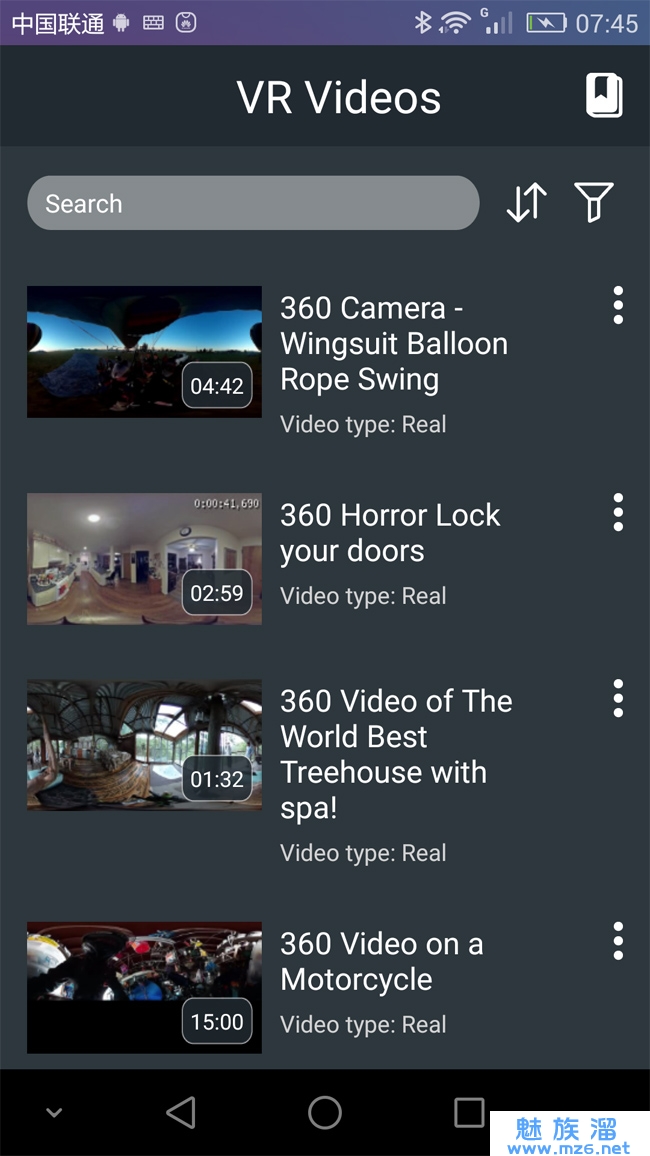The height and width of the screenshot is (1156, 650).
Task: Hide the navigation bar with the down chevron
Action: click(x=55, y=1112)
